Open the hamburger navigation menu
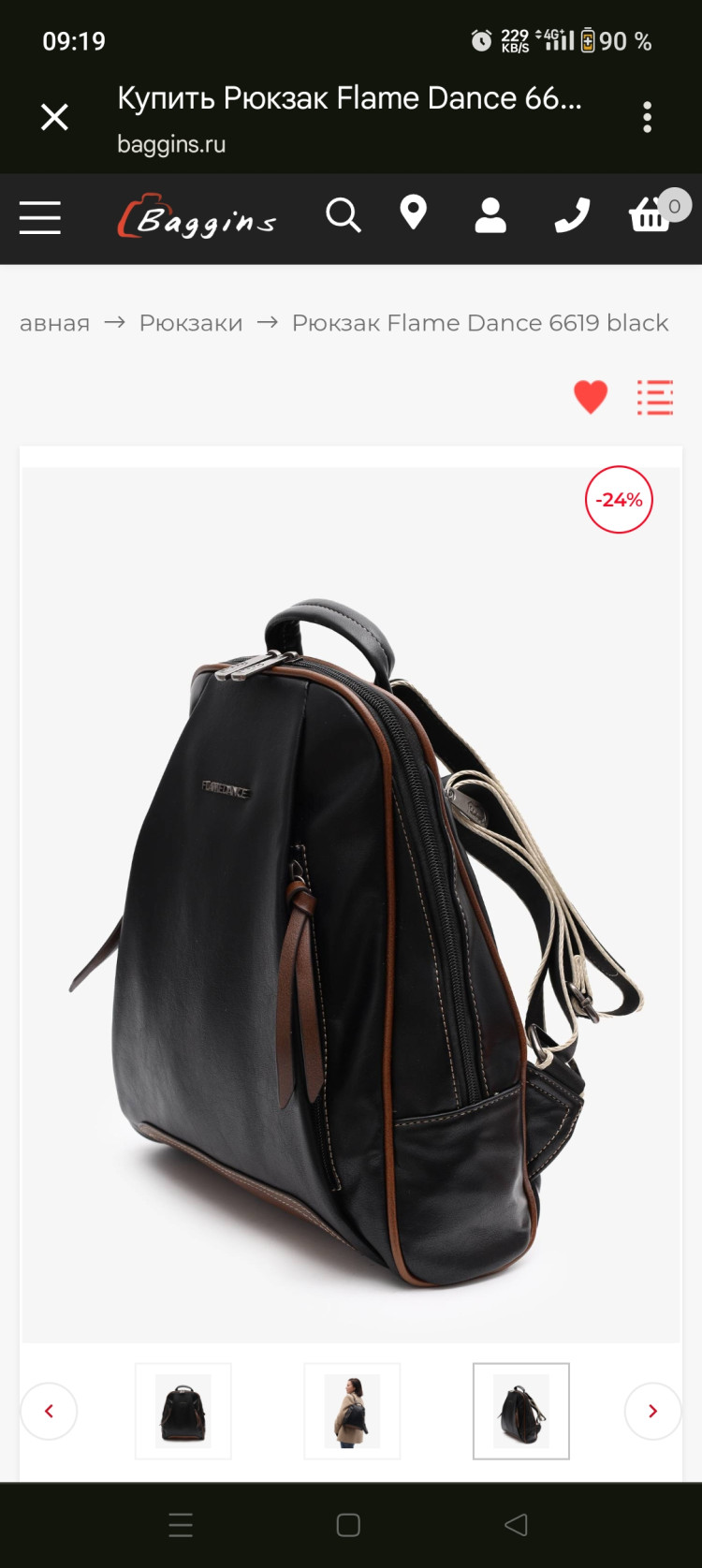This screenshot has width=702, height=1568. [40, 218]
